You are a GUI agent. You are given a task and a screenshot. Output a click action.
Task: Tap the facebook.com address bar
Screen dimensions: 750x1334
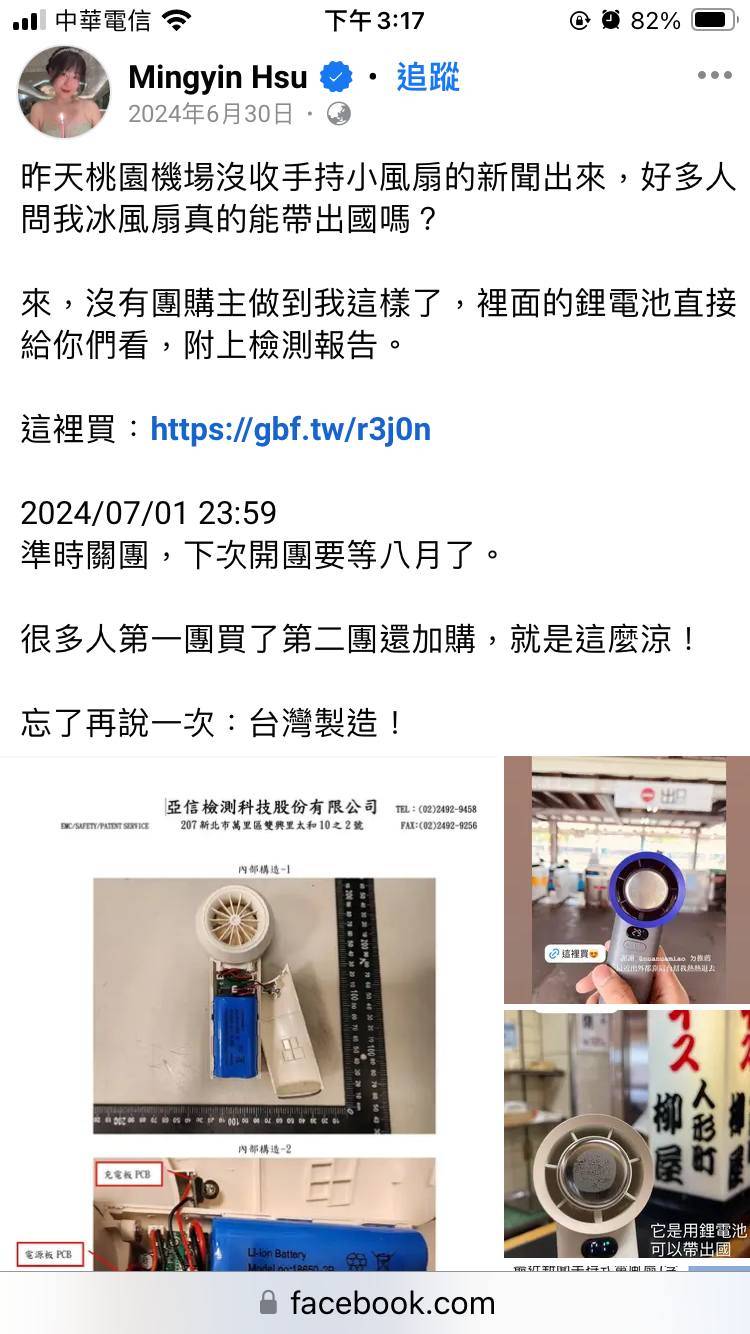[375, 1302]
